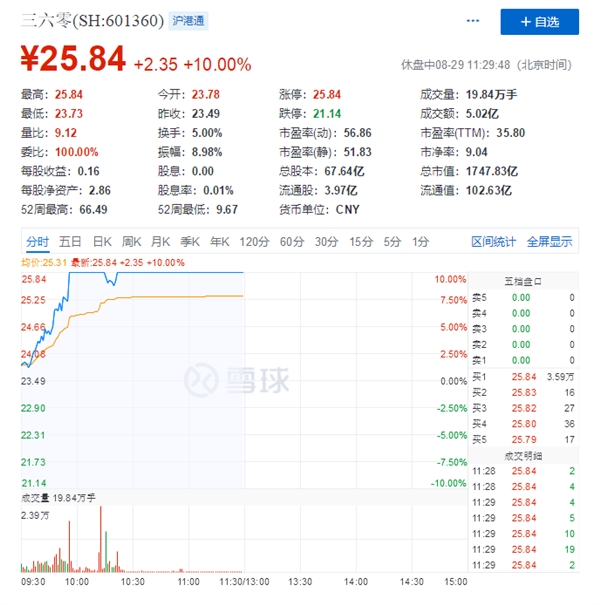Screen dimensions: 600x605
Task: Switch to the 分时 chart tab
Action: (37, 241)
